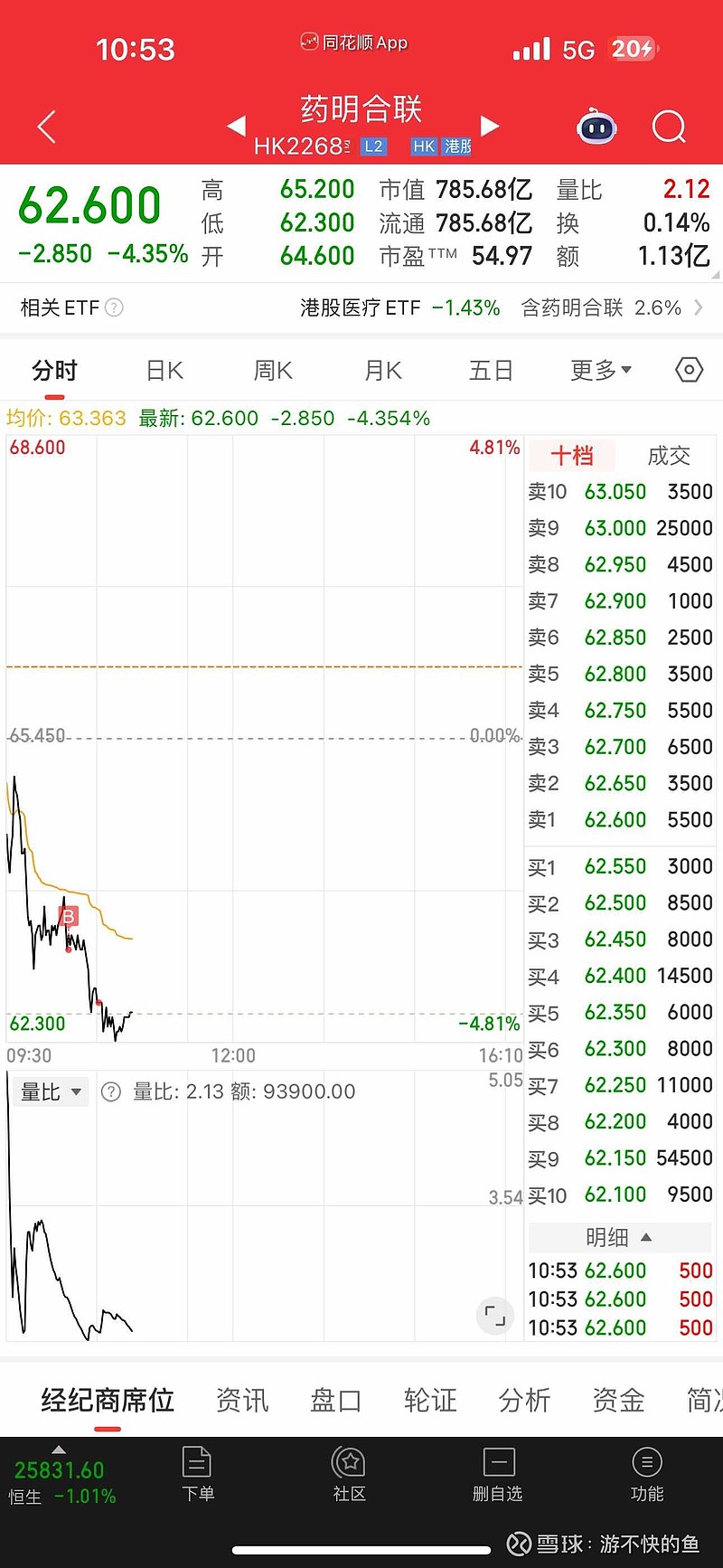This screenshot has height=1568, width=723.
Task: Open the 功能 functions icon
Action: pyautogui.click(x=647, y=1475)
